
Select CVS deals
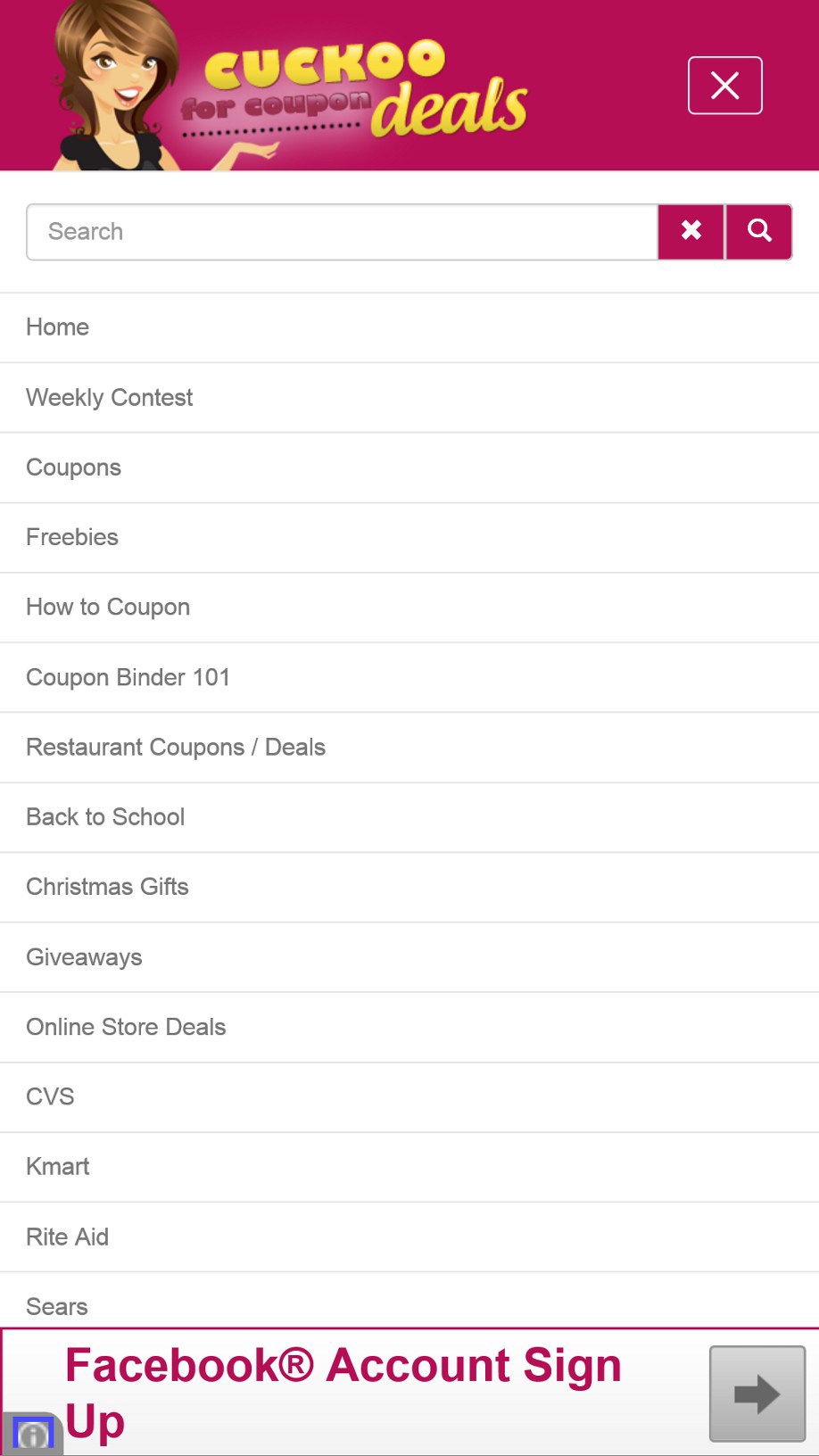pyautogui.click(x=50, y=1096)
